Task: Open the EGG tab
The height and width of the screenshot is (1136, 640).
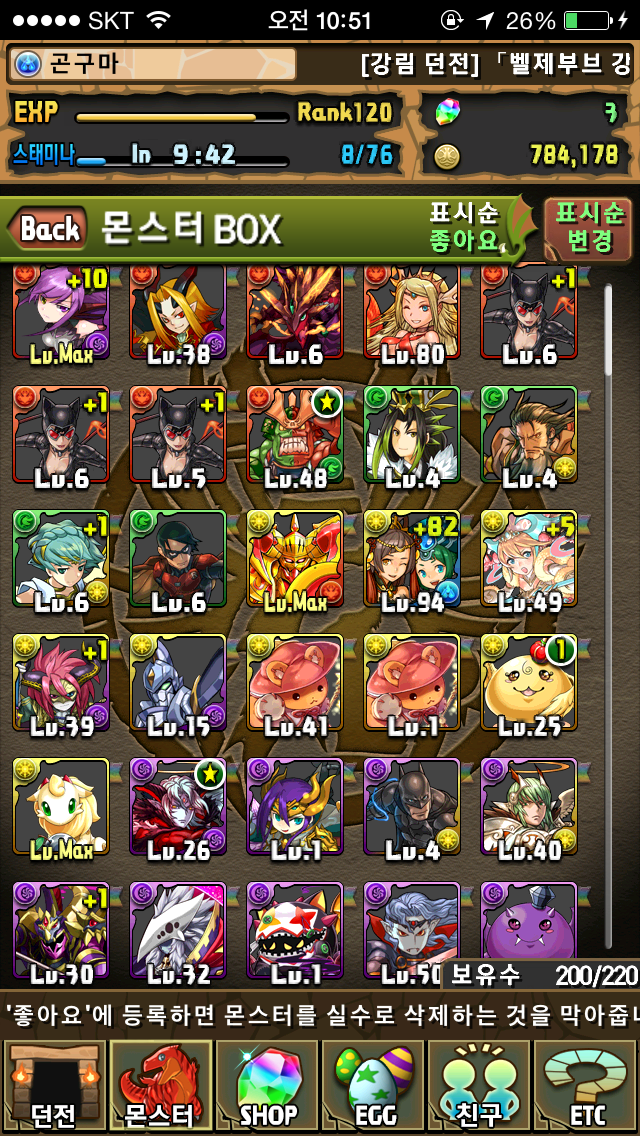Action: click(374, 1085)
